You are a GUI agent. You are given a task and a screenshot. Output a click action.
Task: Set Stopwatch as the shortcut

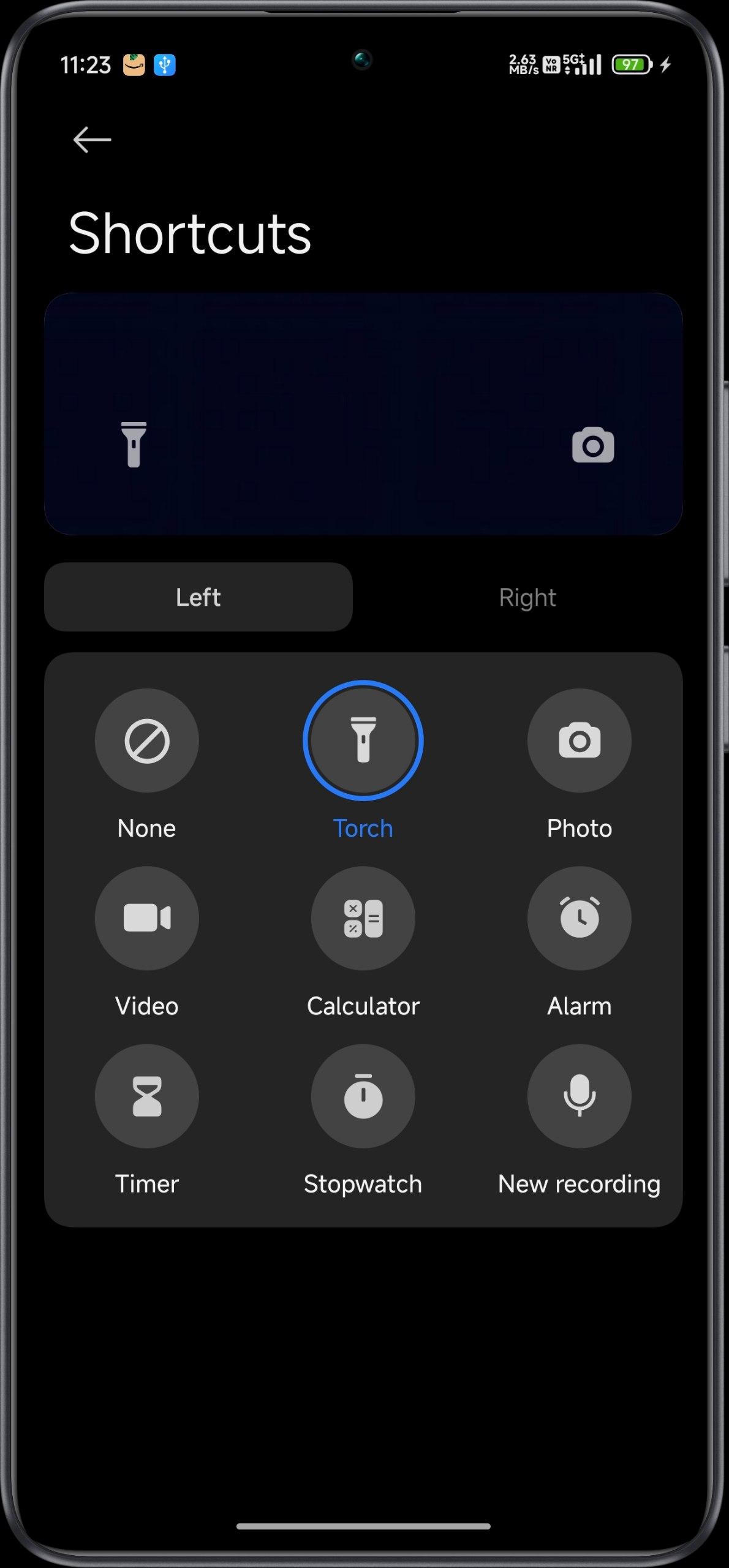coord(363,1096)
